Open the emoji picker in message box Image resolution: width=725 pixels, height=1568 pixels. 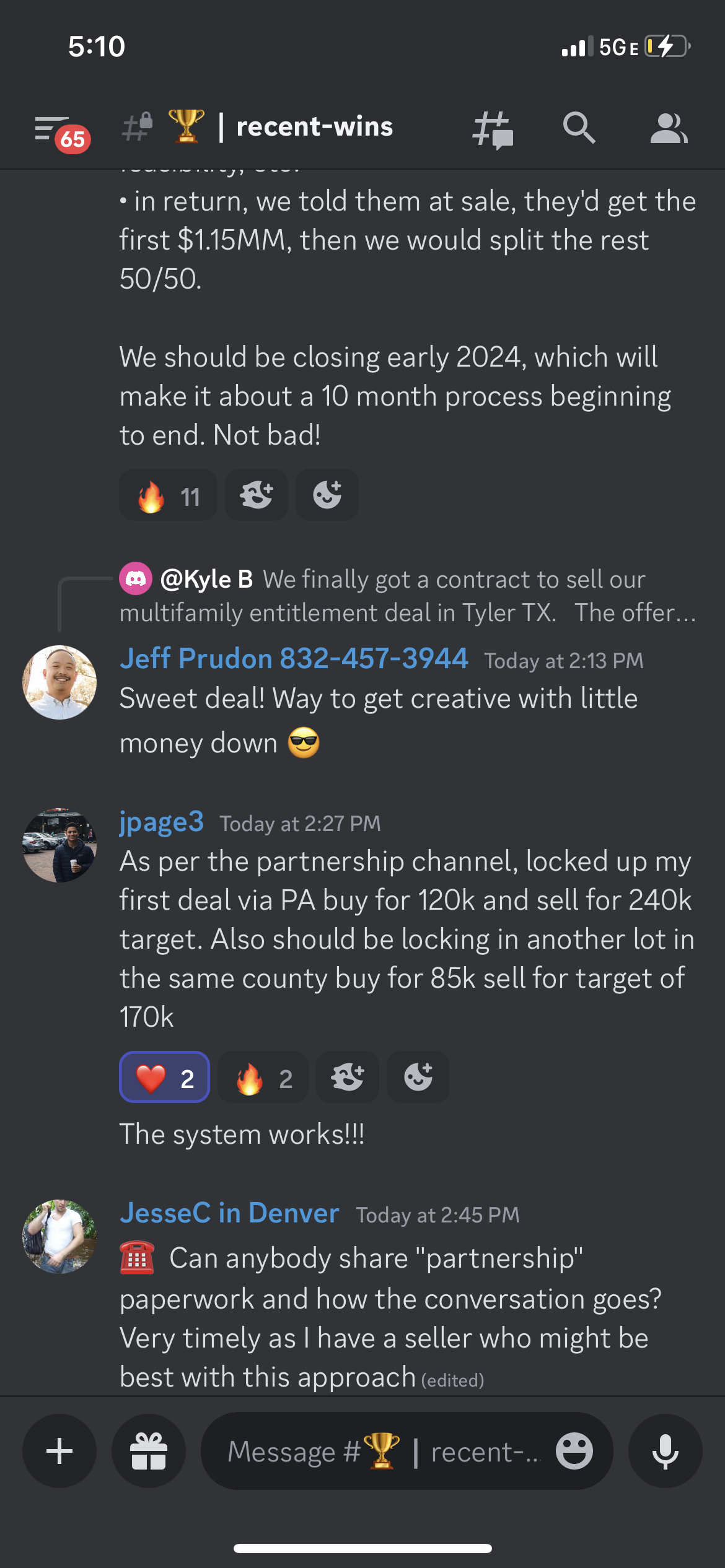point(574,1451)
